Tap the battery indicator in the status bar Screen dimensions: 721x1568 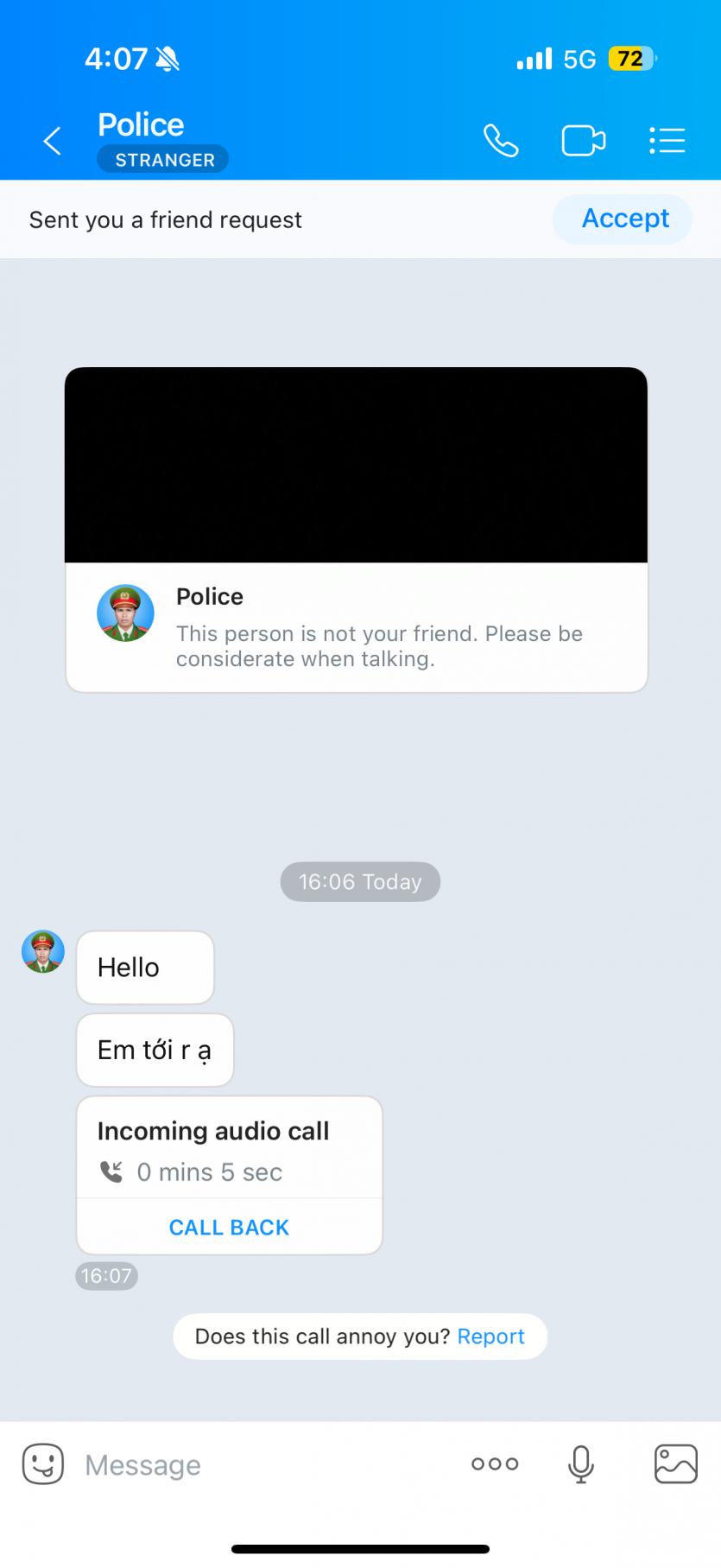pos(629,58)
